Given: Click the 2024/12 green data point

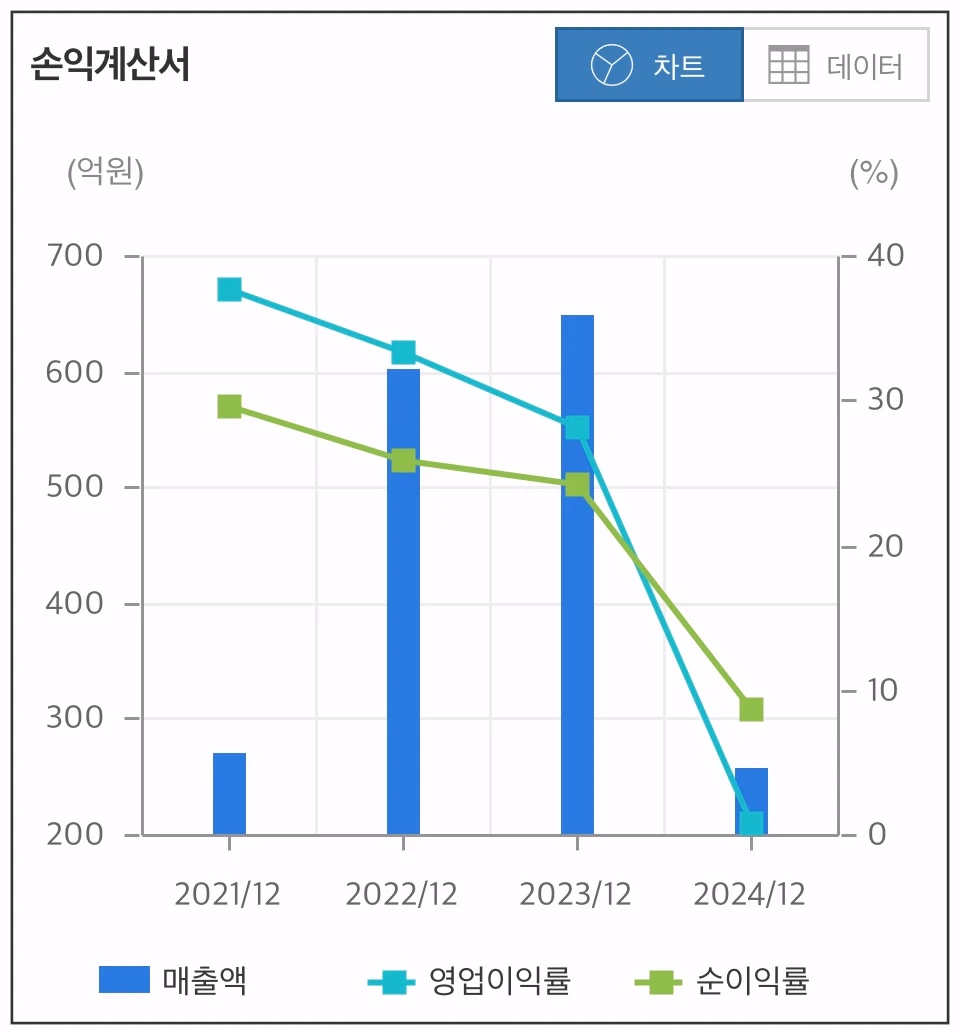Looking at the screenshot, I should coord(752,709).
